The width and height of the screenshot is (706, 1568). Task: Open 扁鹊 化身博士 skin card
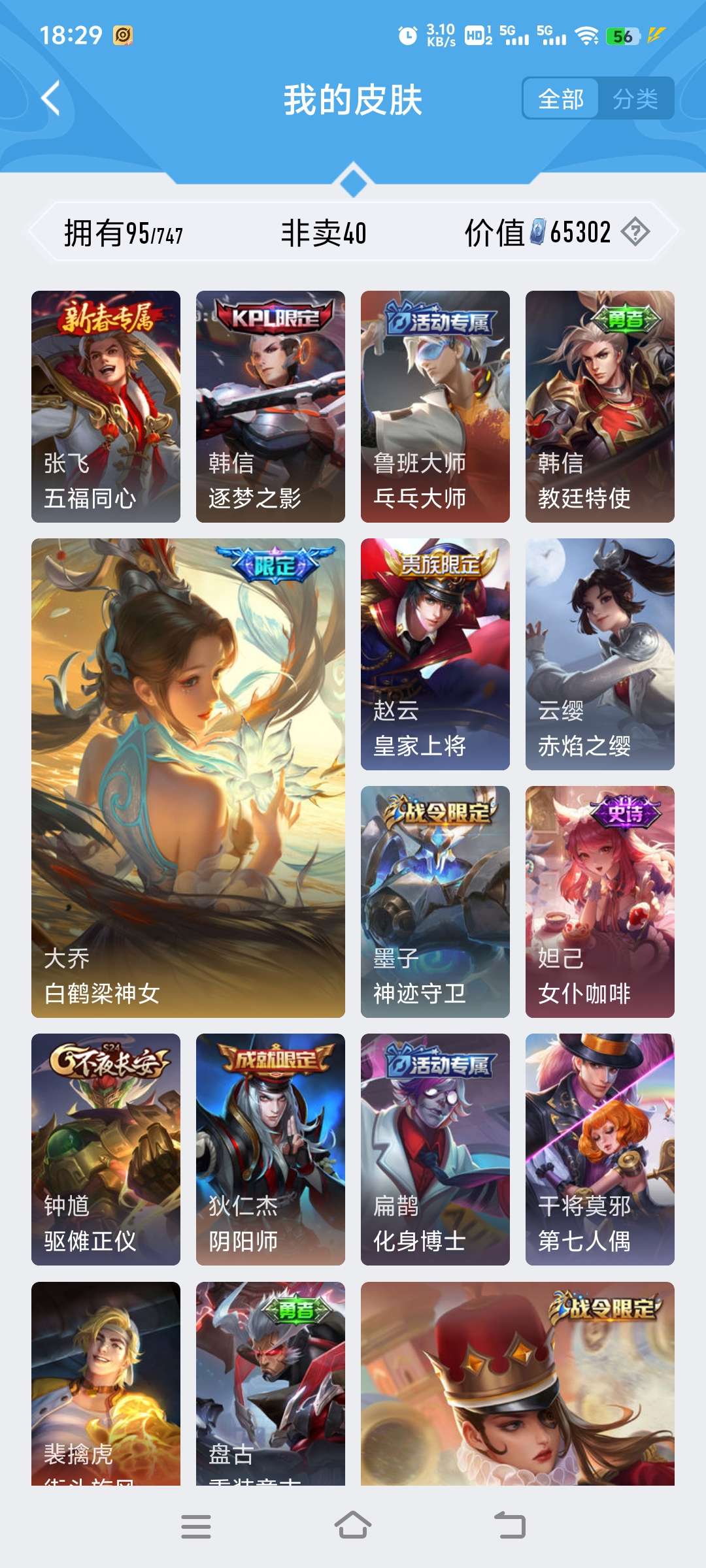tap(435, 1149)
